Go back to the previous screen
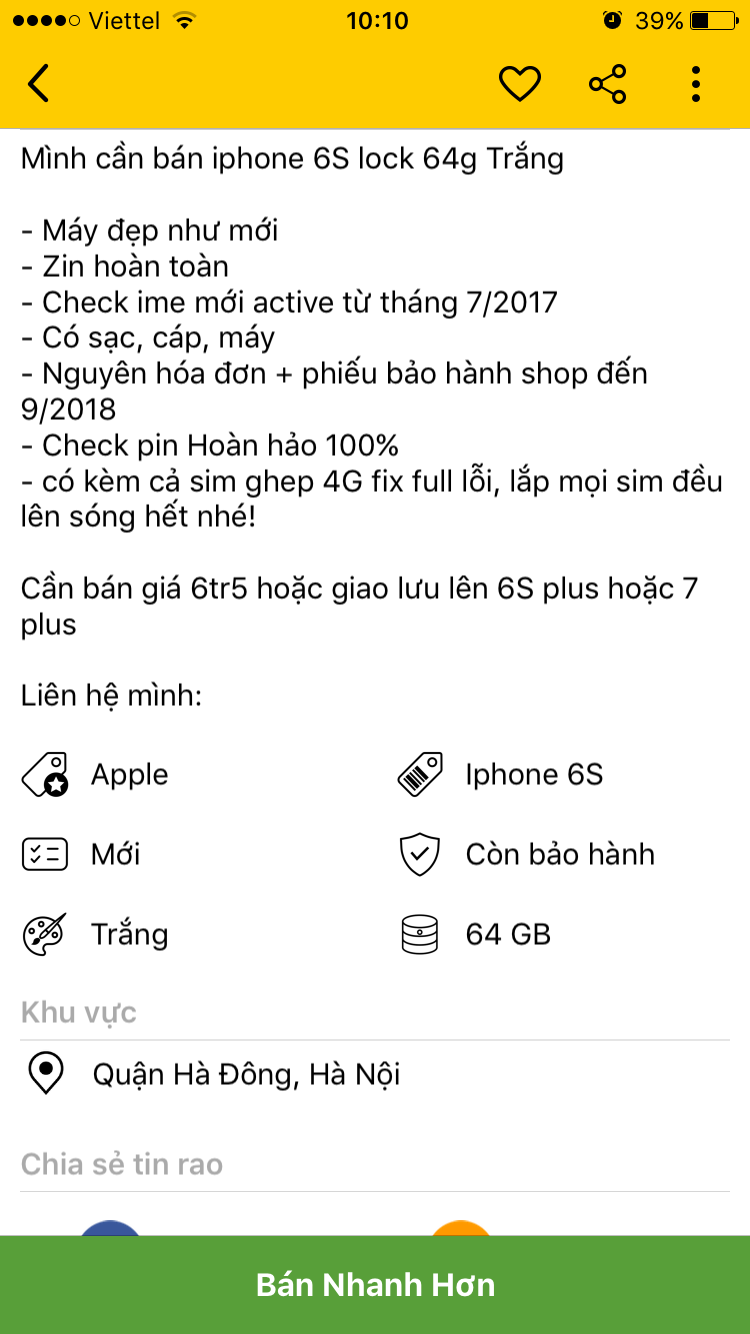The width and height of the screenshot is (750, 1334). [38, 84]
